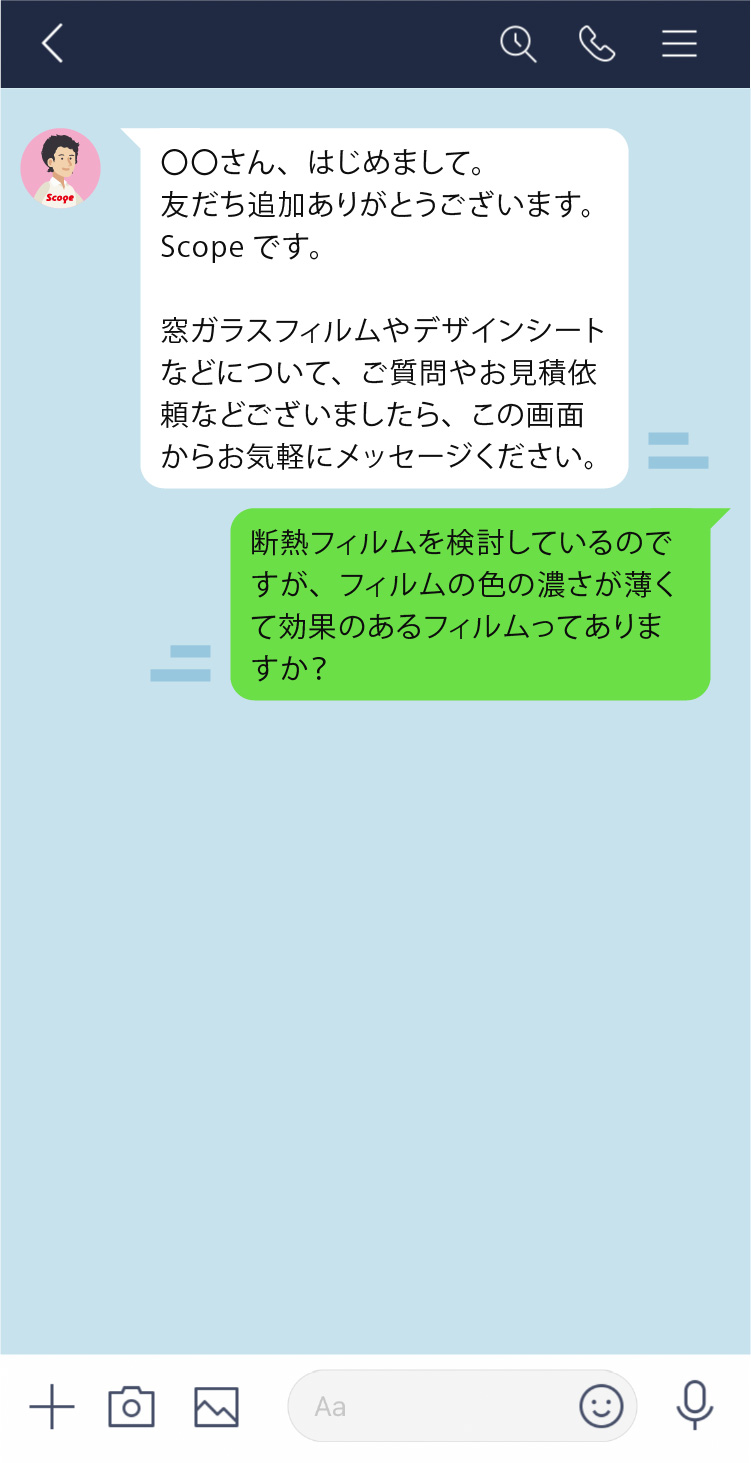Start a voice message with the microphone icon
Image resolution: width=751 pixels, height=1463 pixels.
pos(694,1405)
